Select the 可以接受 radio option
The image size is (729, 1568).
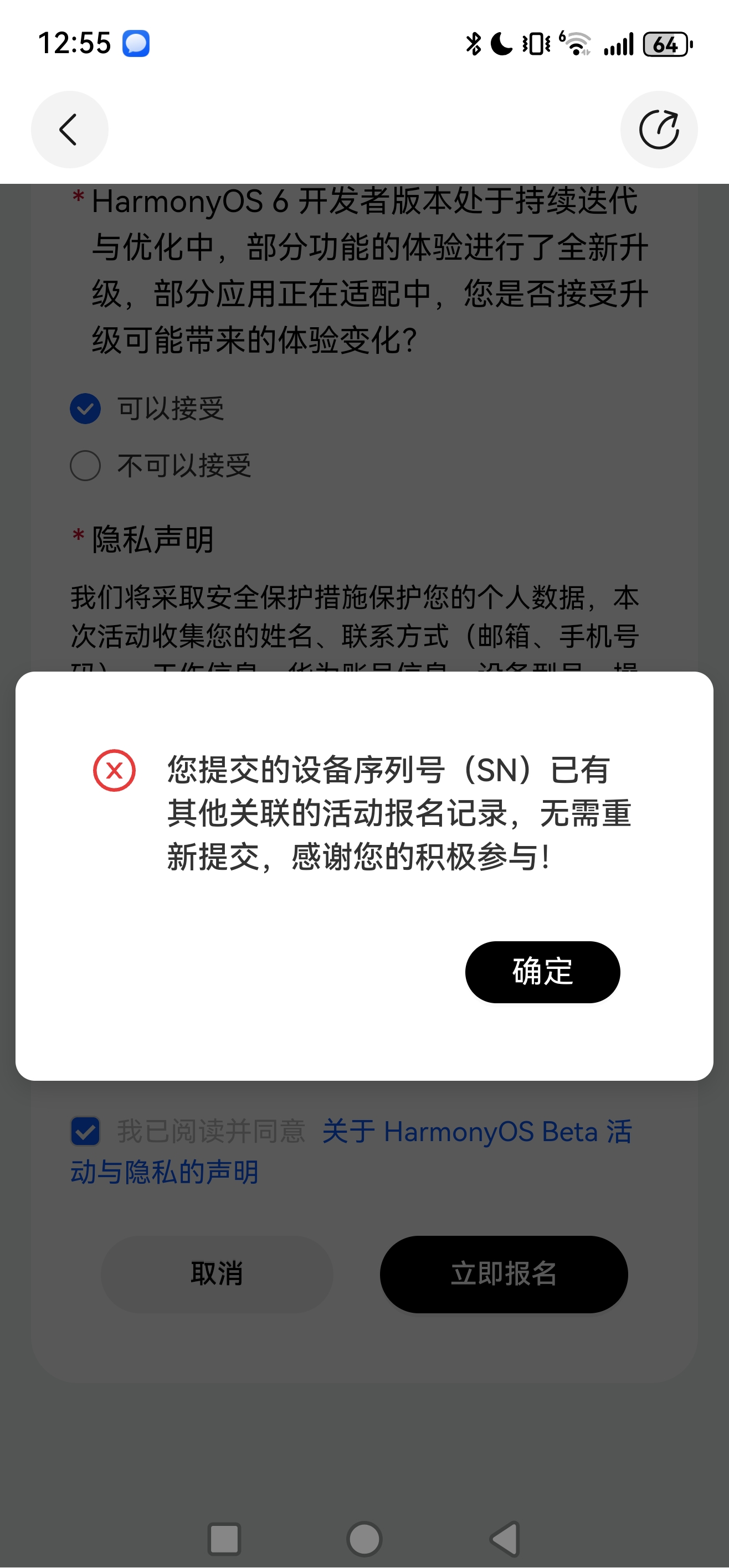click(x=85, y=409)
